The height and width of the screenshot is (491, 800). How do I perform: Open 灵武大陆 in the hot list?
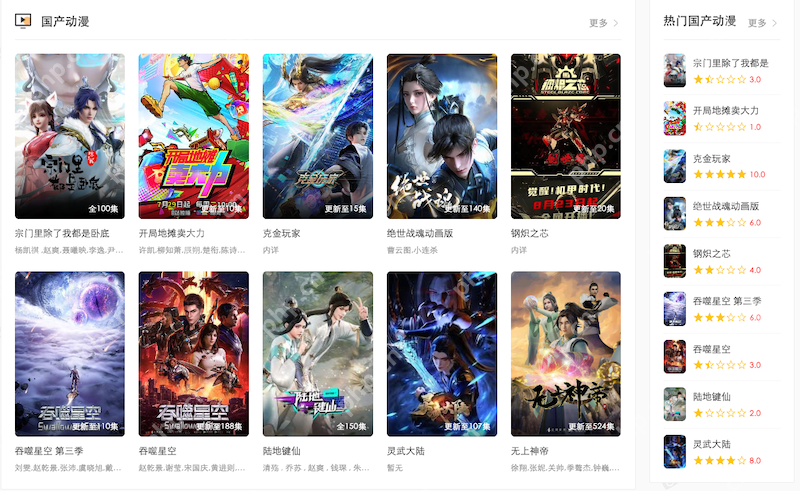coord(712,444)
